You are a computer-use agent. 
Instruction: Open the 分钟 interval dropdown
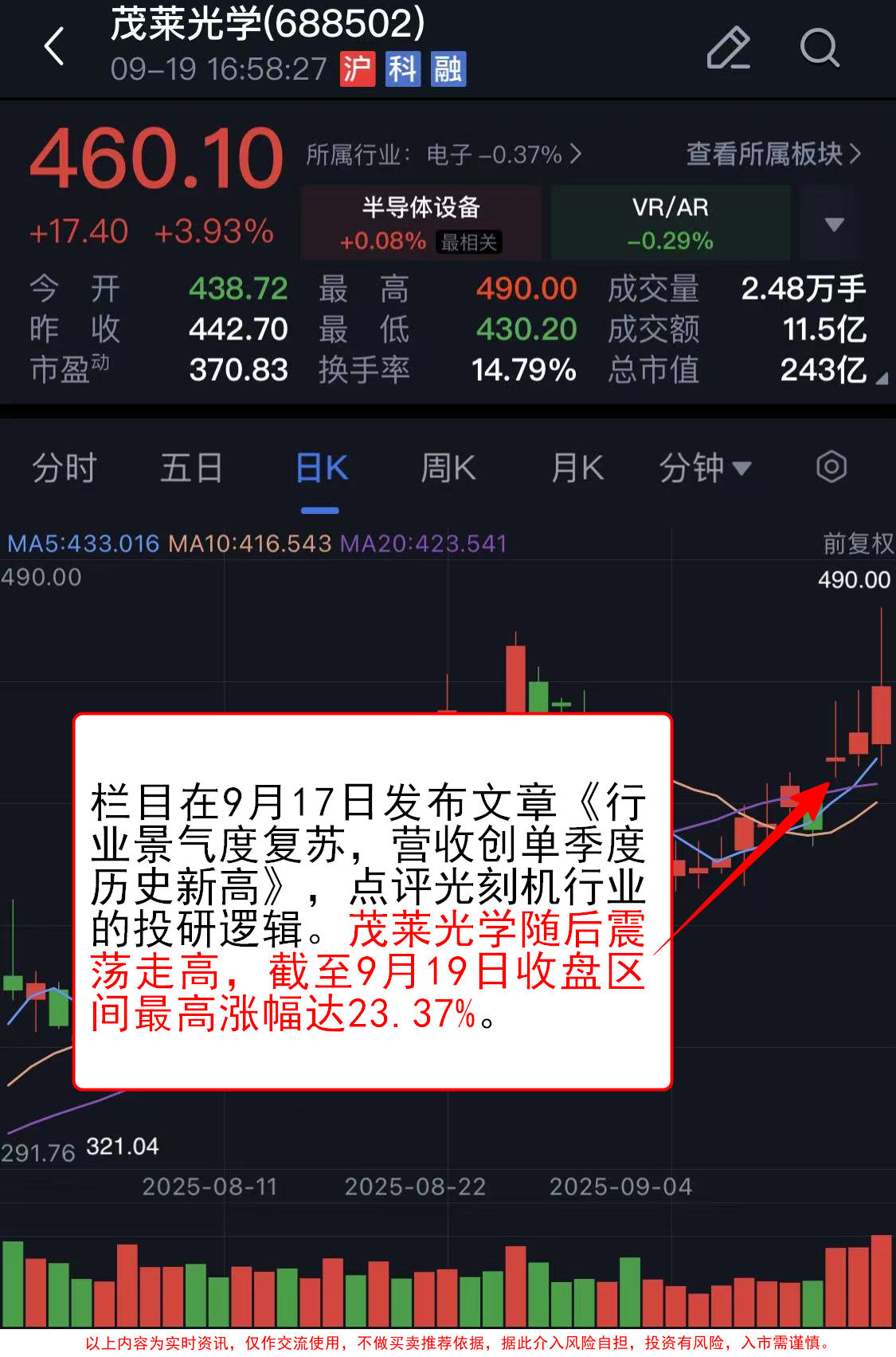[x=704, y=468]
